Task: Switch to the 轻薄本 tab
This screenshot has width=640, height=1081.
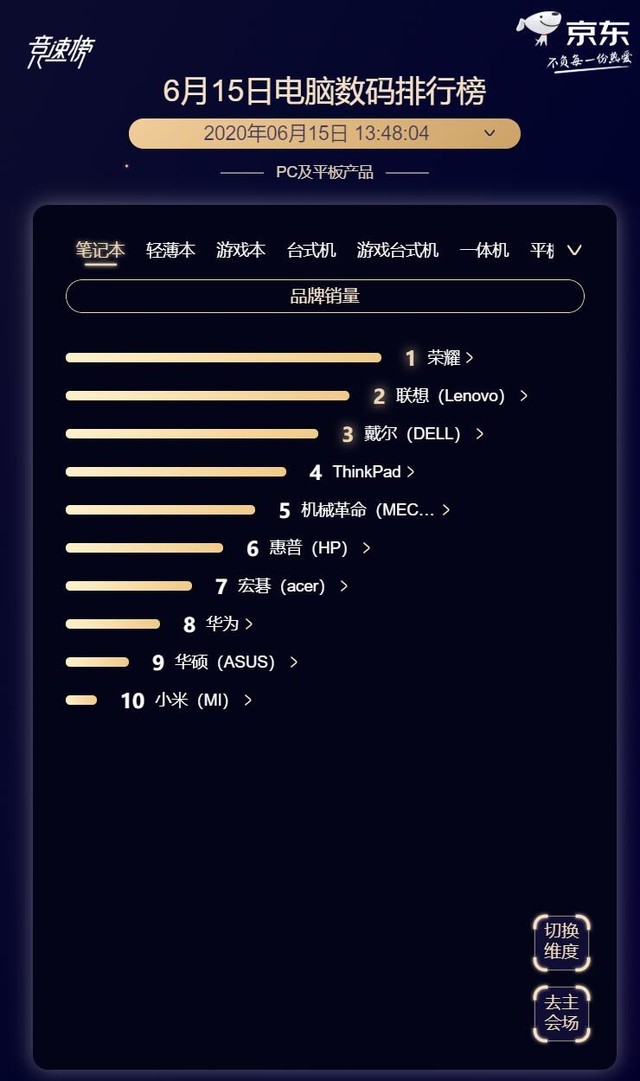Action: pyautogui.click(x=170, y=250)
